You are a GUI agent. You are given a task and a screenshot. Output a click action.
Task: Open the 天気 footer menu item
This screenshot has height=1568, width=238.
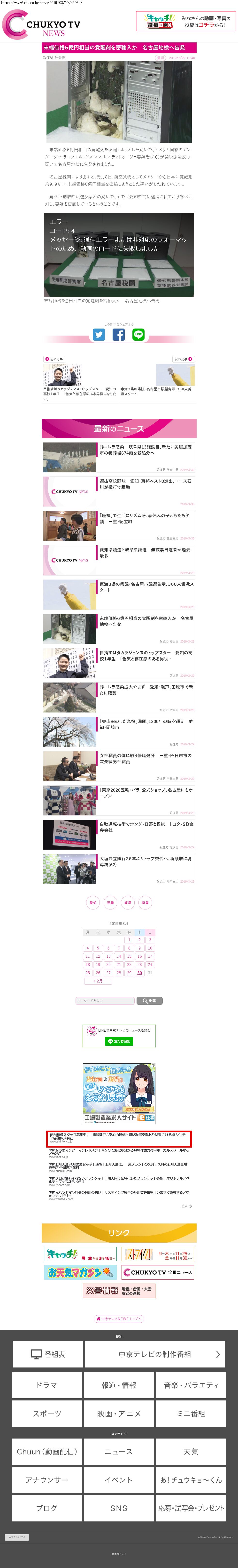click(x=191, y=1452)
